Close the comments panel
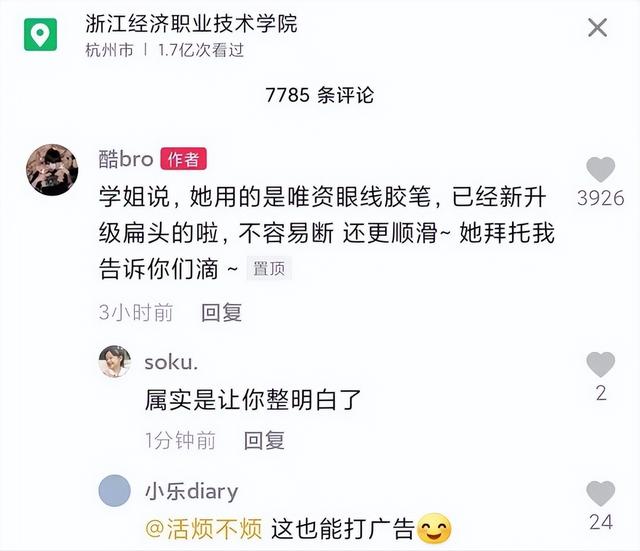 [597, 28]
